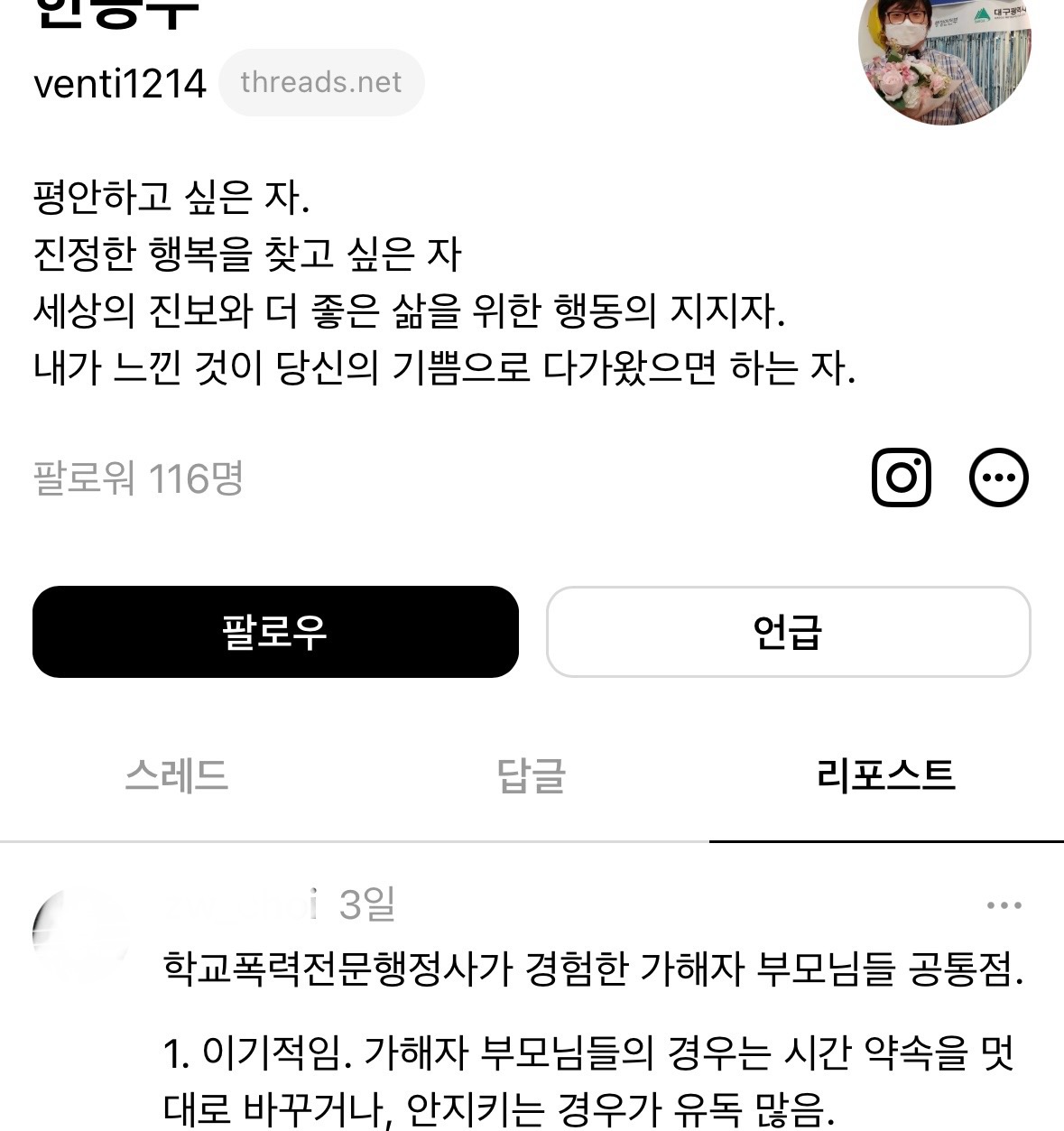Switch to the 스레드 tab
1064x1131 pixels.
(x=177, y=775)
